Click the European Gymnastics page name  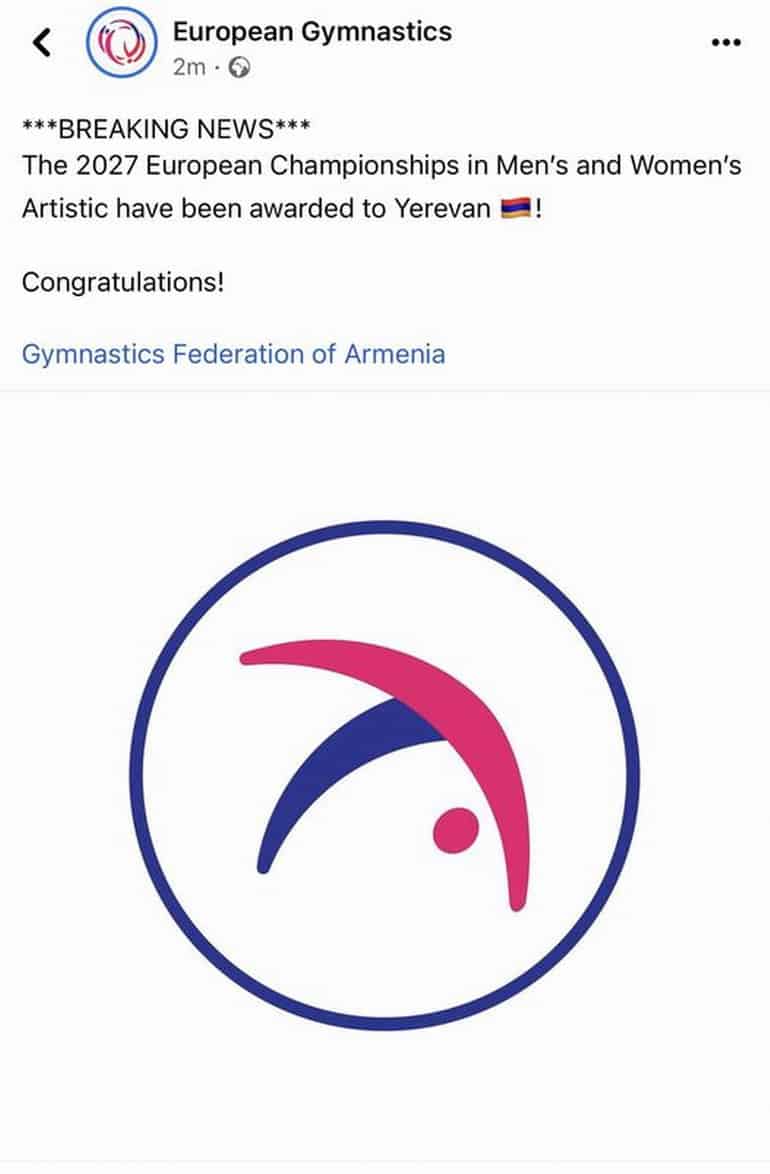[x=312, y=30]
